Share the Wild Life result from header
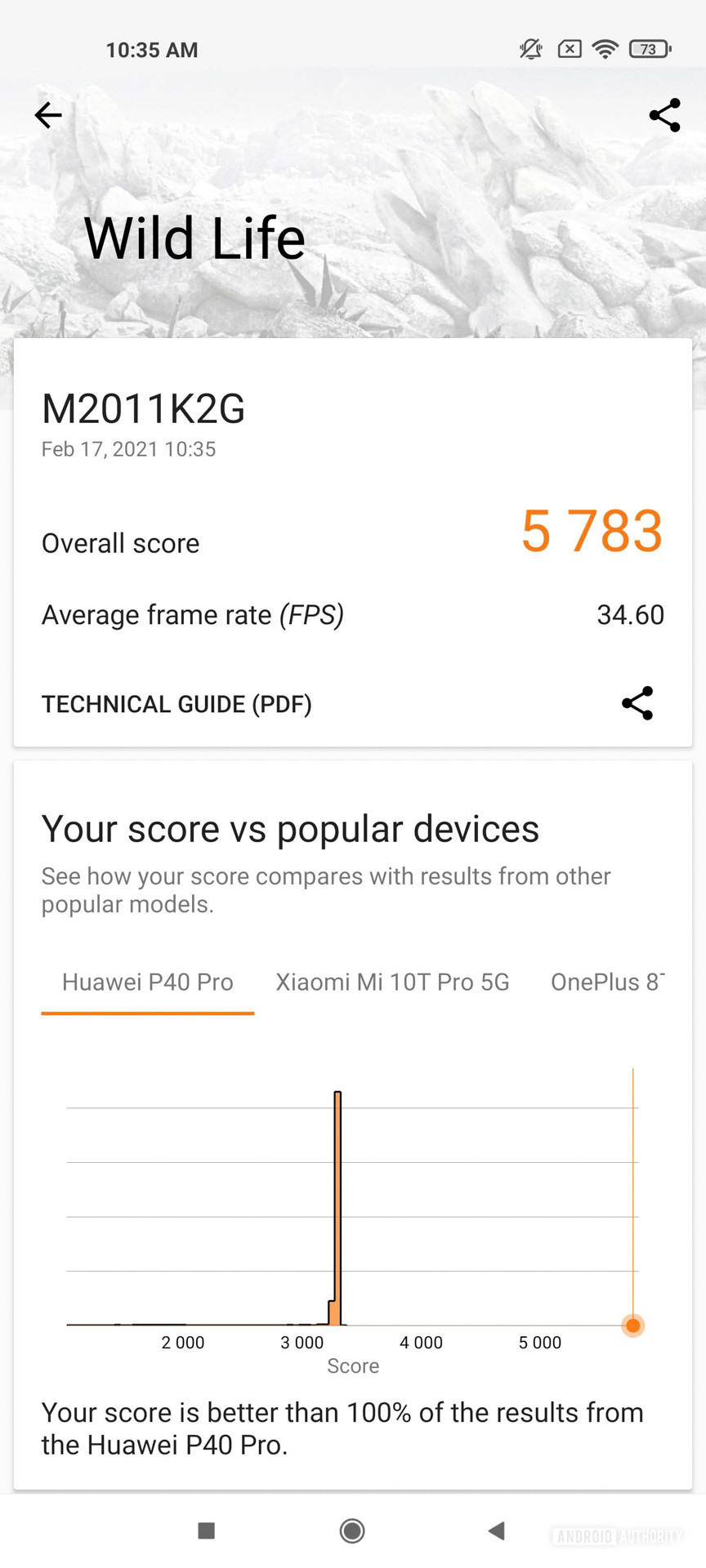This screenshot has width=706, height=1568. [664, 115]
